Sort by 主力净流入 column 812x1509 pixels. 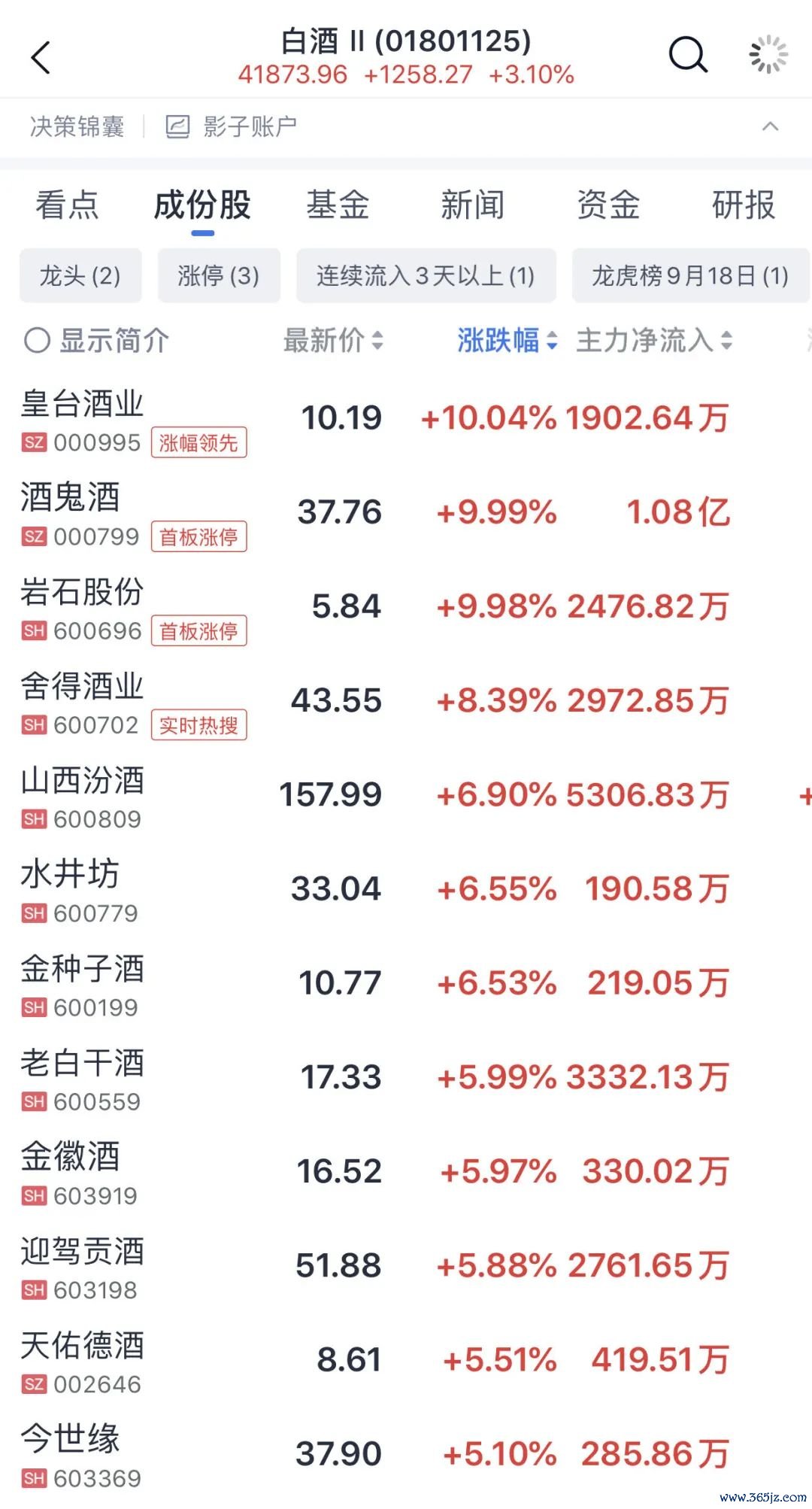(654, 341)
